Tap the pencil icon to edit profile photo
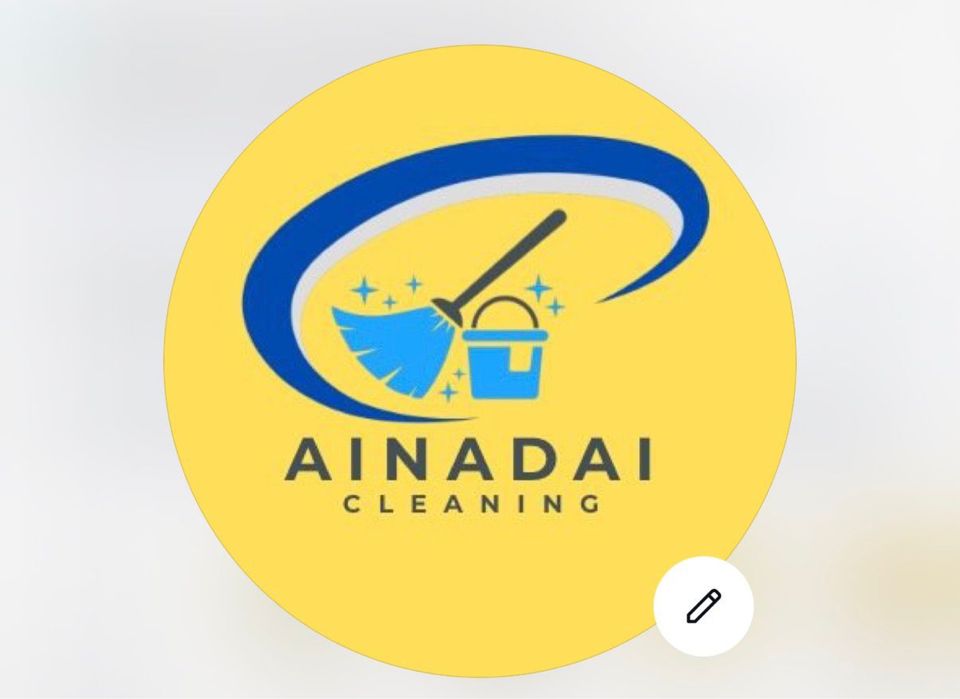This screenshot has width=960, height=699. point(703,606)
